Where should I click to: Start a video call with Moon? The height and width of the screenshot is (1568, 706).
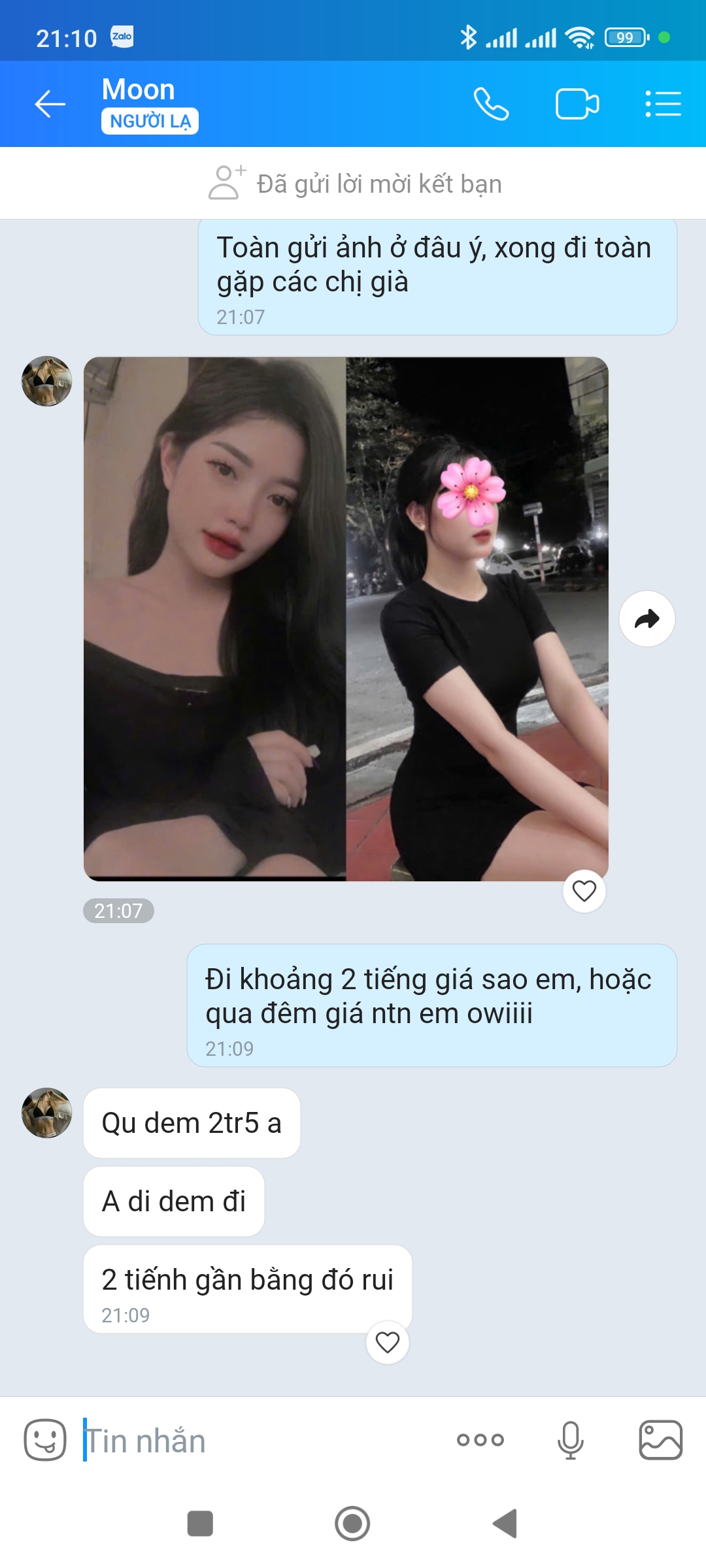(x=577, y=105)
